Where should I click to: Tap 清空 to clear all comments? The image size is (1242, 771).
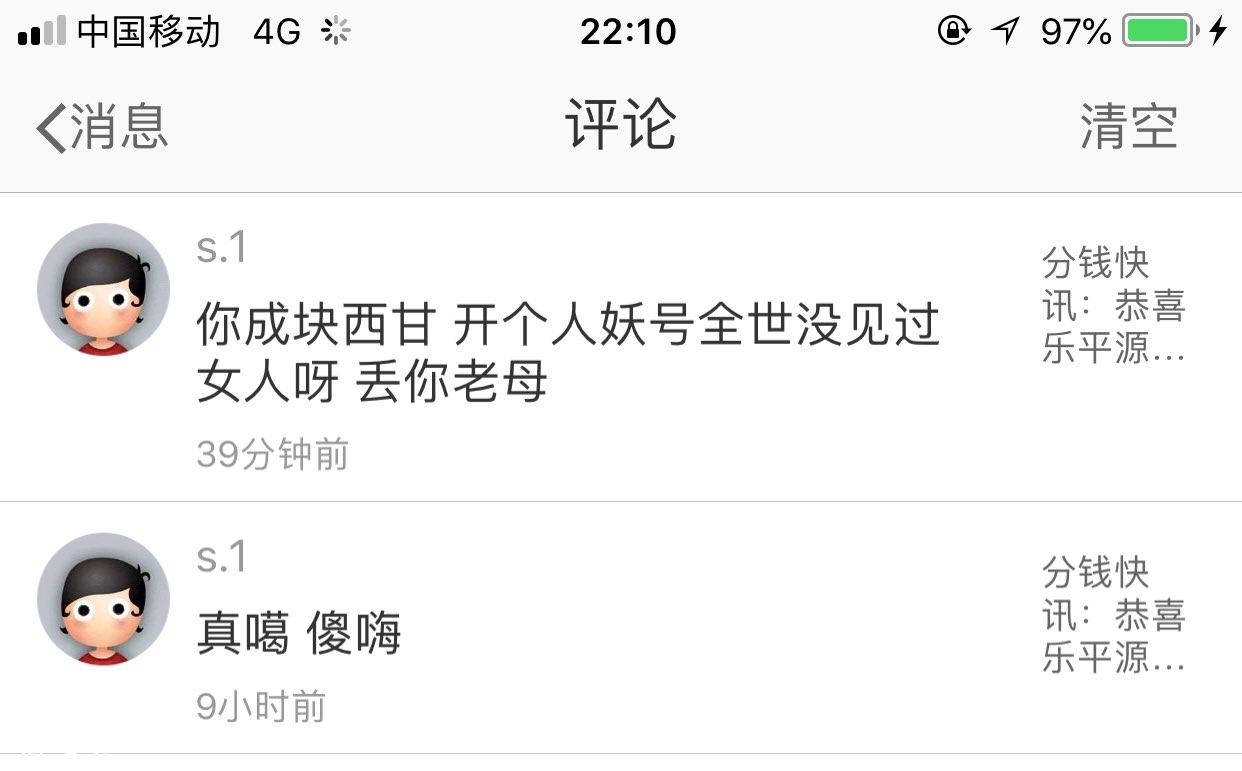(1128, 127)
